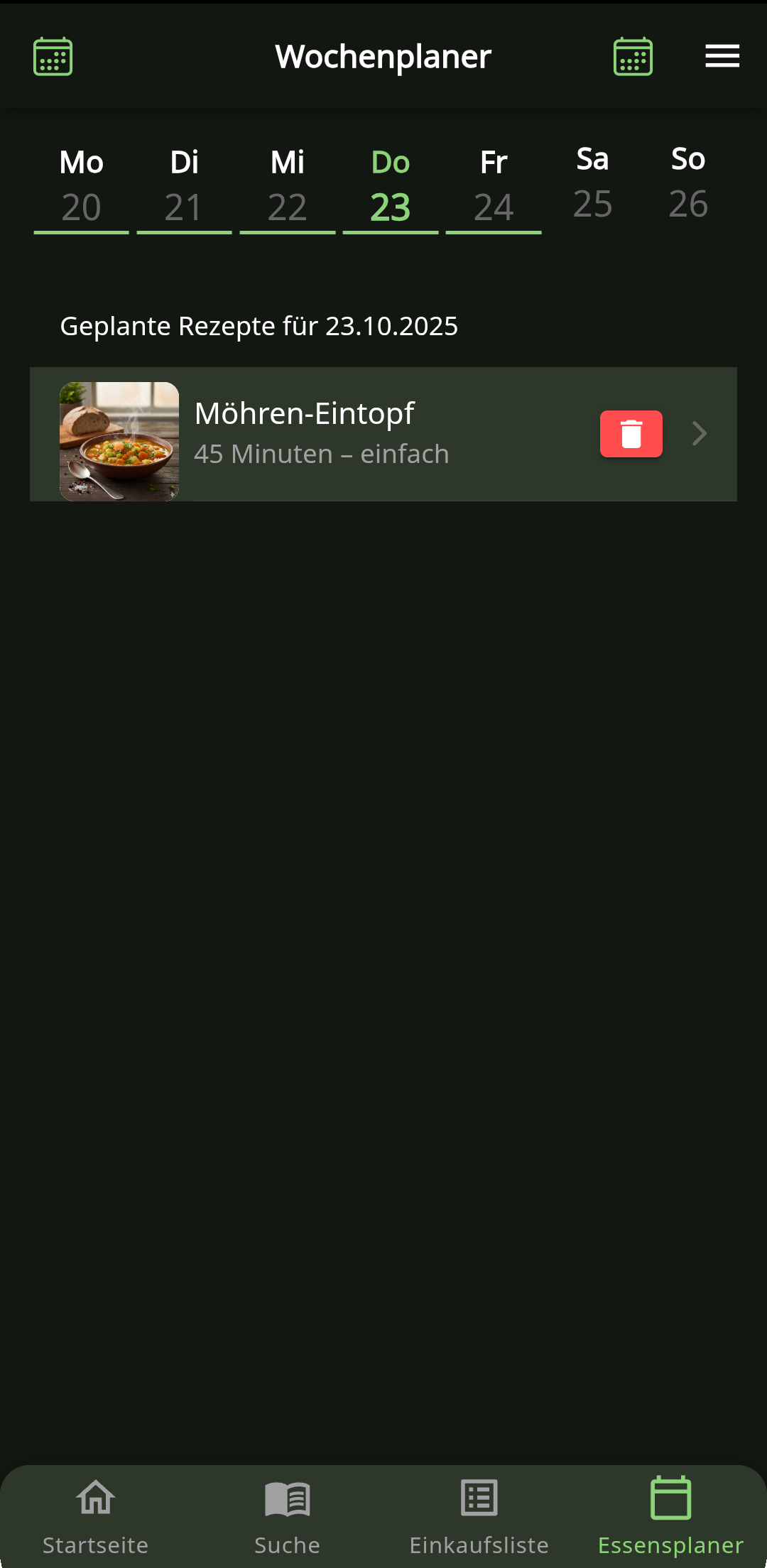This screenshot has height=1568, width=767.
Task: Choose Sonntag 26
Action: click(x=688, y=183)
